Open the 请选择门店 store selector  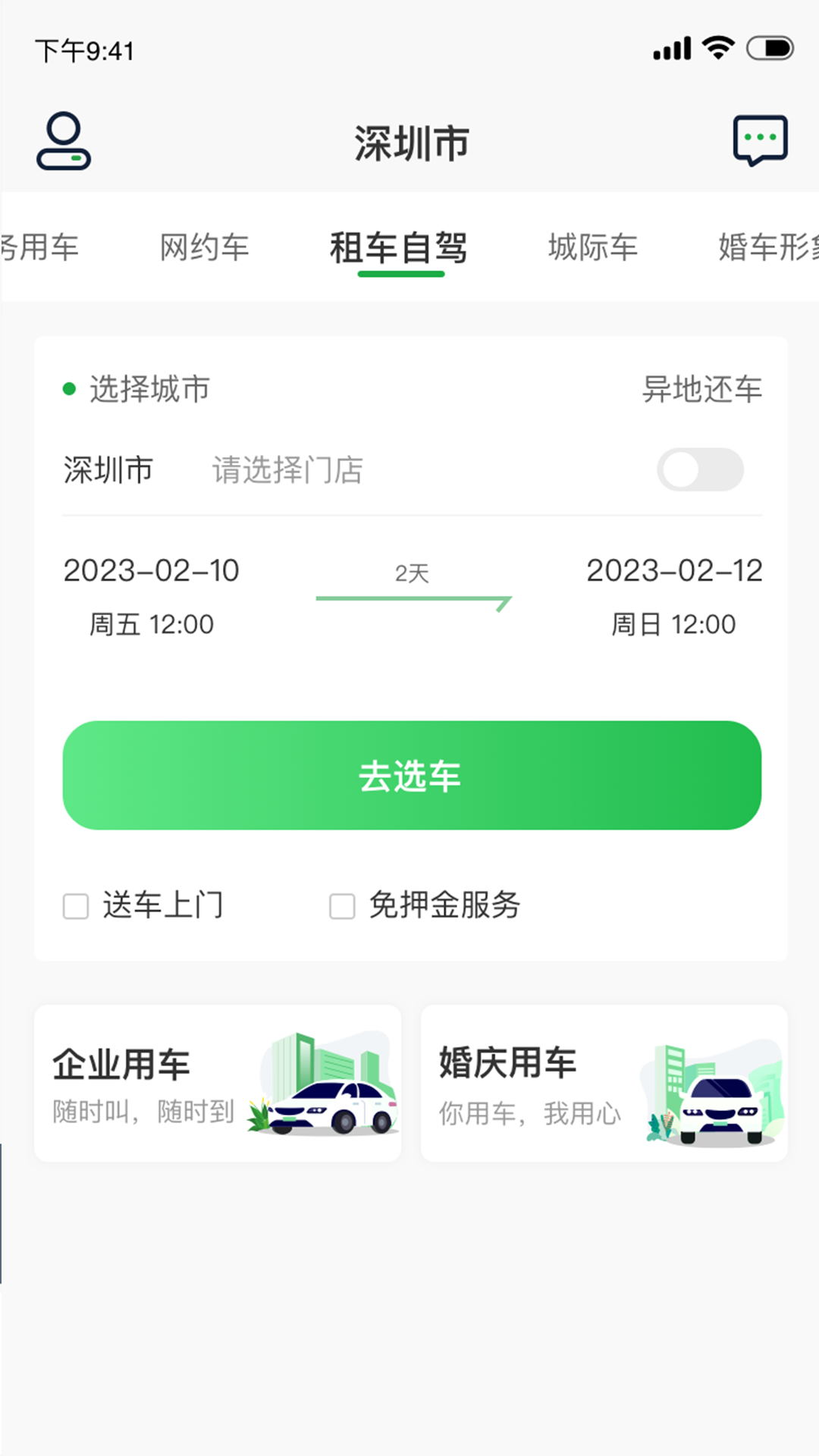point(287,470)
